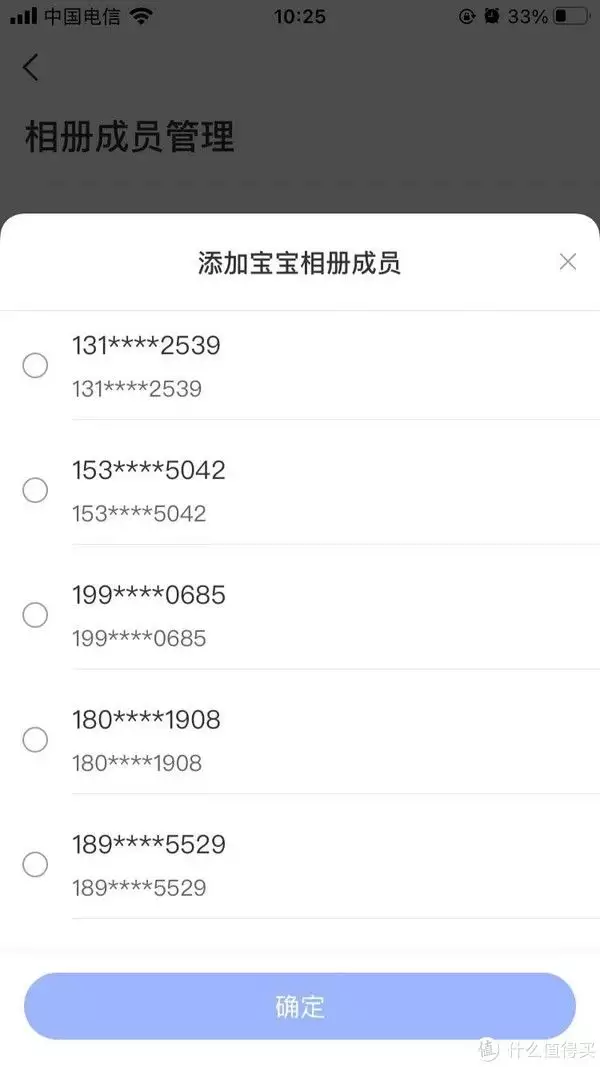
Task: Pick the 180****1908 contact option
Action: [35, 740]
